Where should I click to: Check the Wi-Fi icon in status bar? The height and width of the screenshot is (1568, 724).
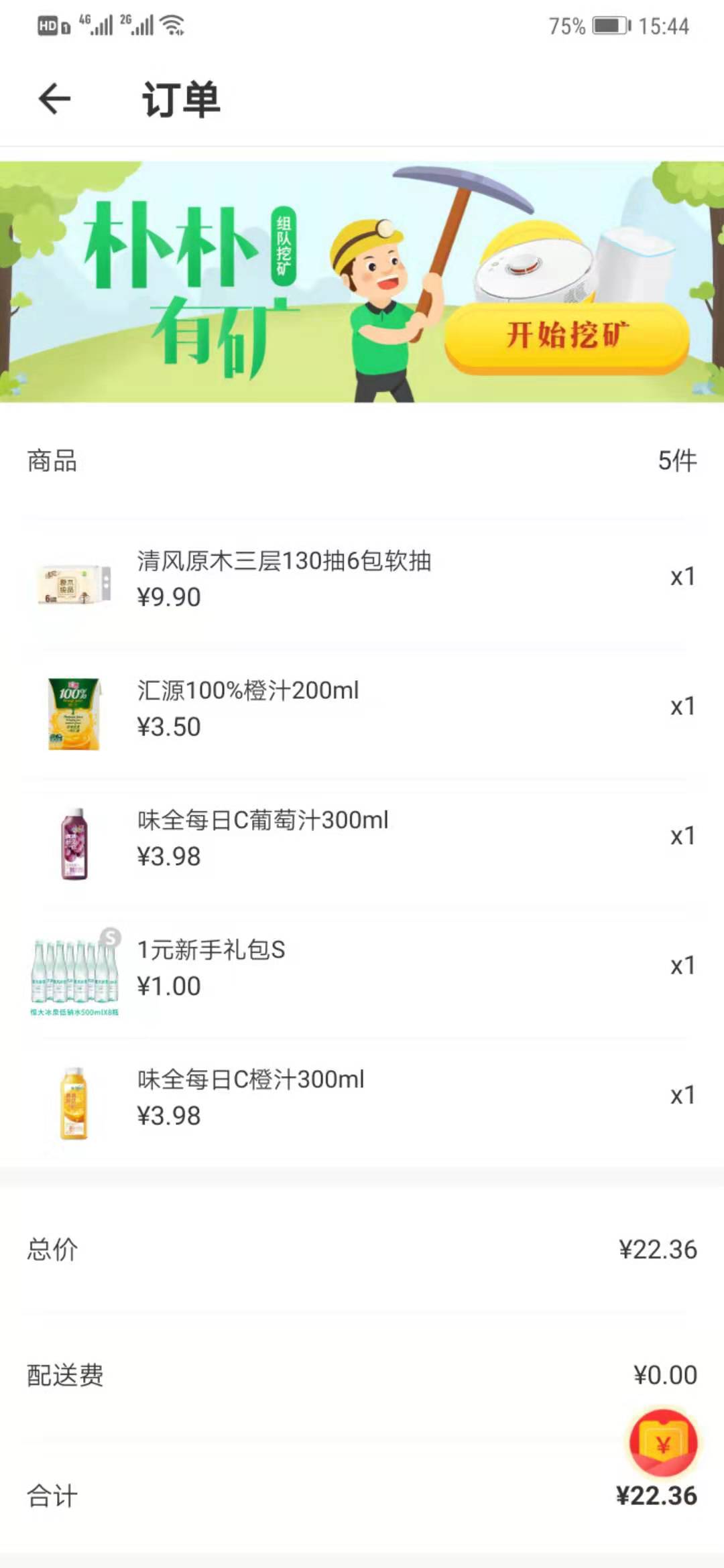click(x=173, y=25)
